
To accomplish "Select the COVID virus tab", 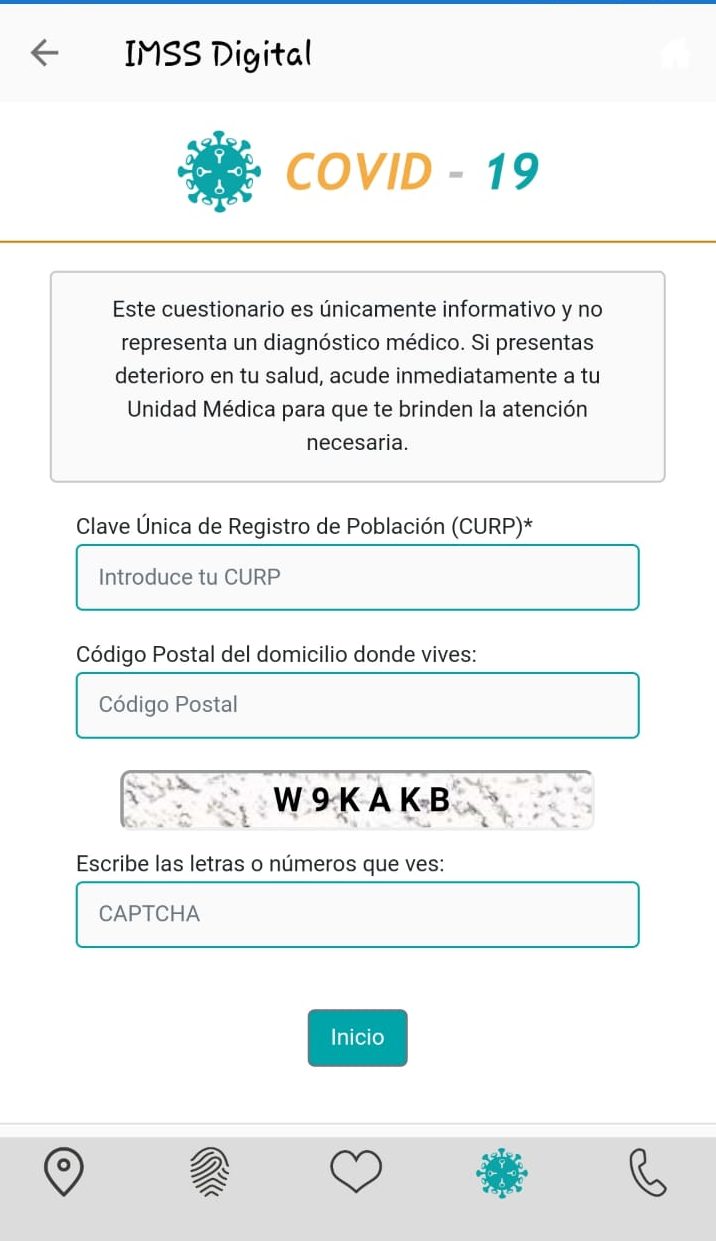I will coord(501,1172).
